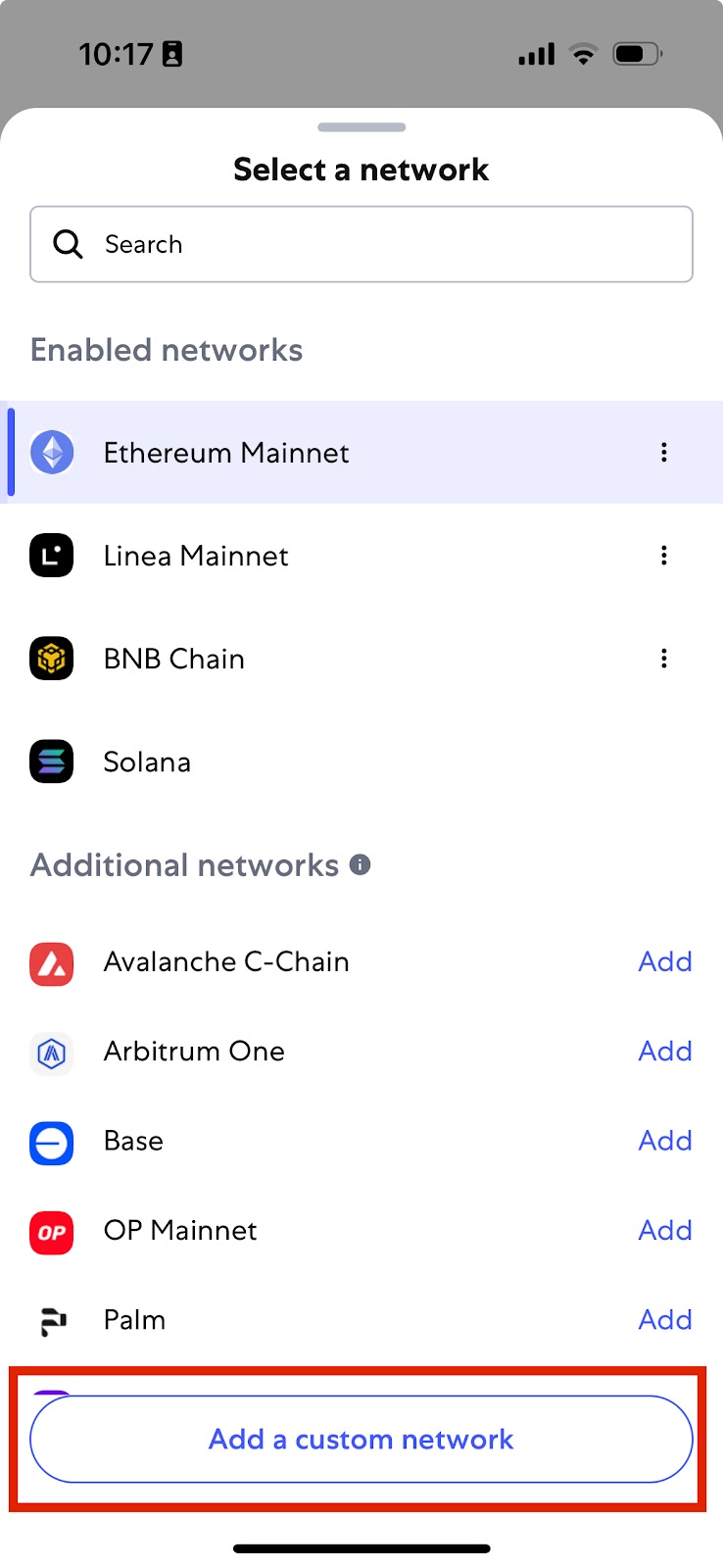
Task: Tap the Search network field
Action: 361,244
